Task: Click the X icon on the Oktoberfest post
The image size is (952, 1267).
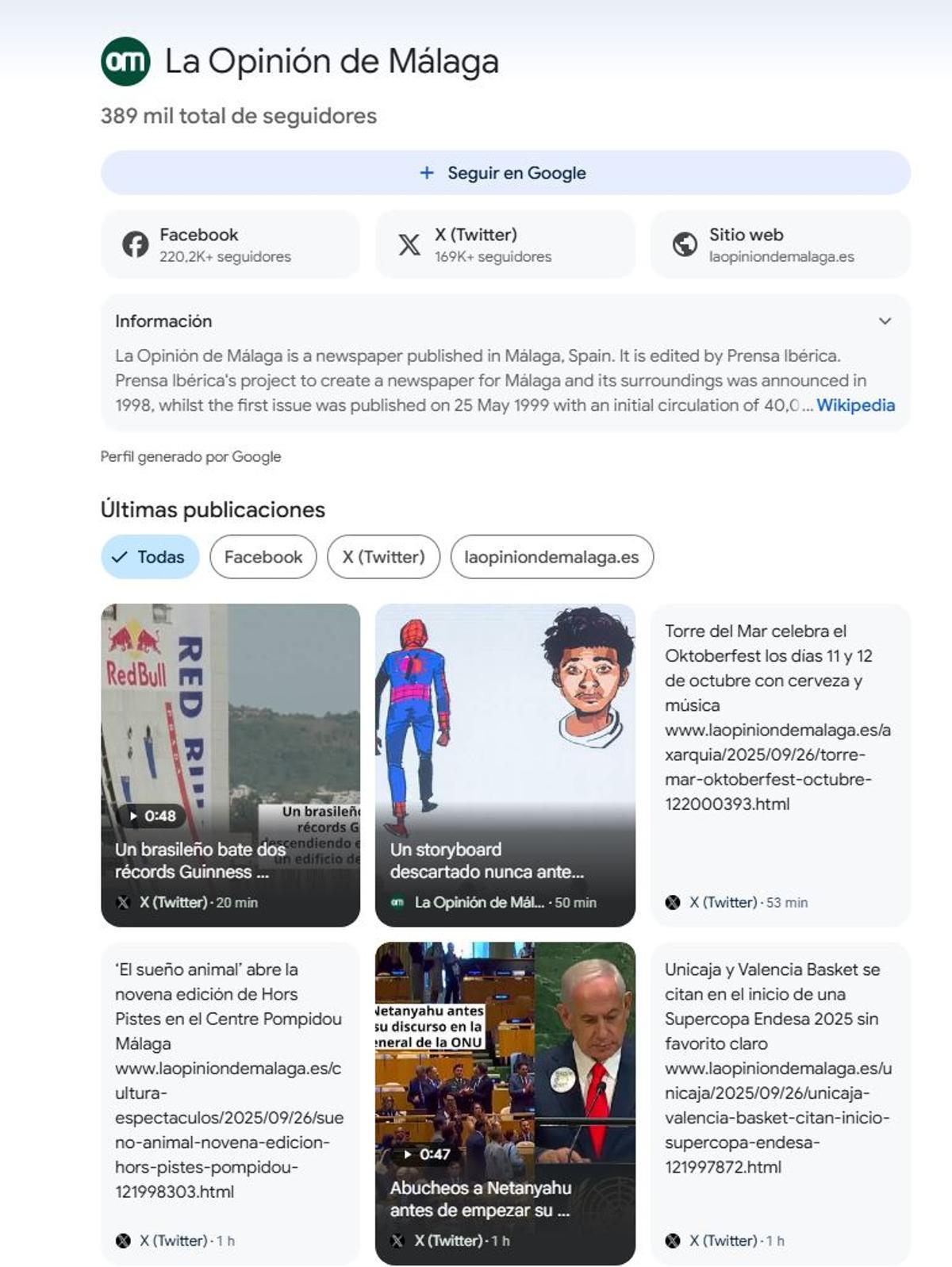Action: tap(674, 902)
